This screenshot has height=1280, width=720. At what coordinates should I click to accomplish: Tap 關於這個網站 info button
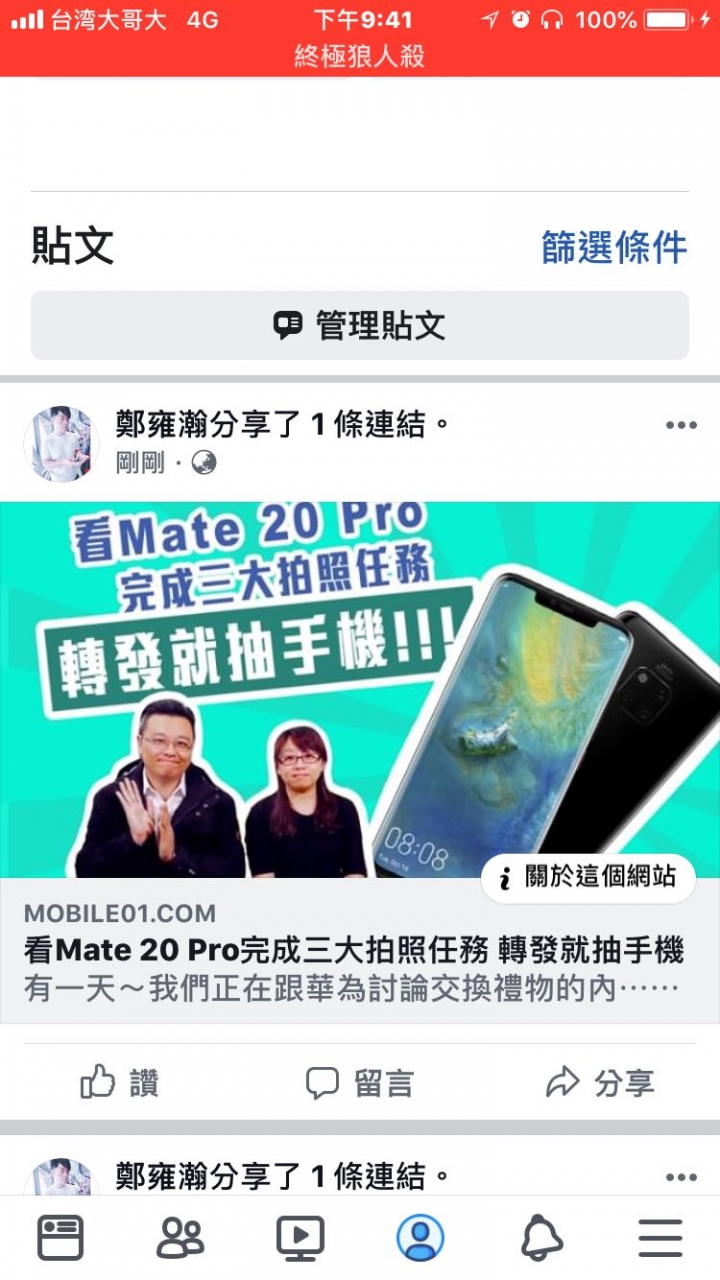click(x=588, y=877)
